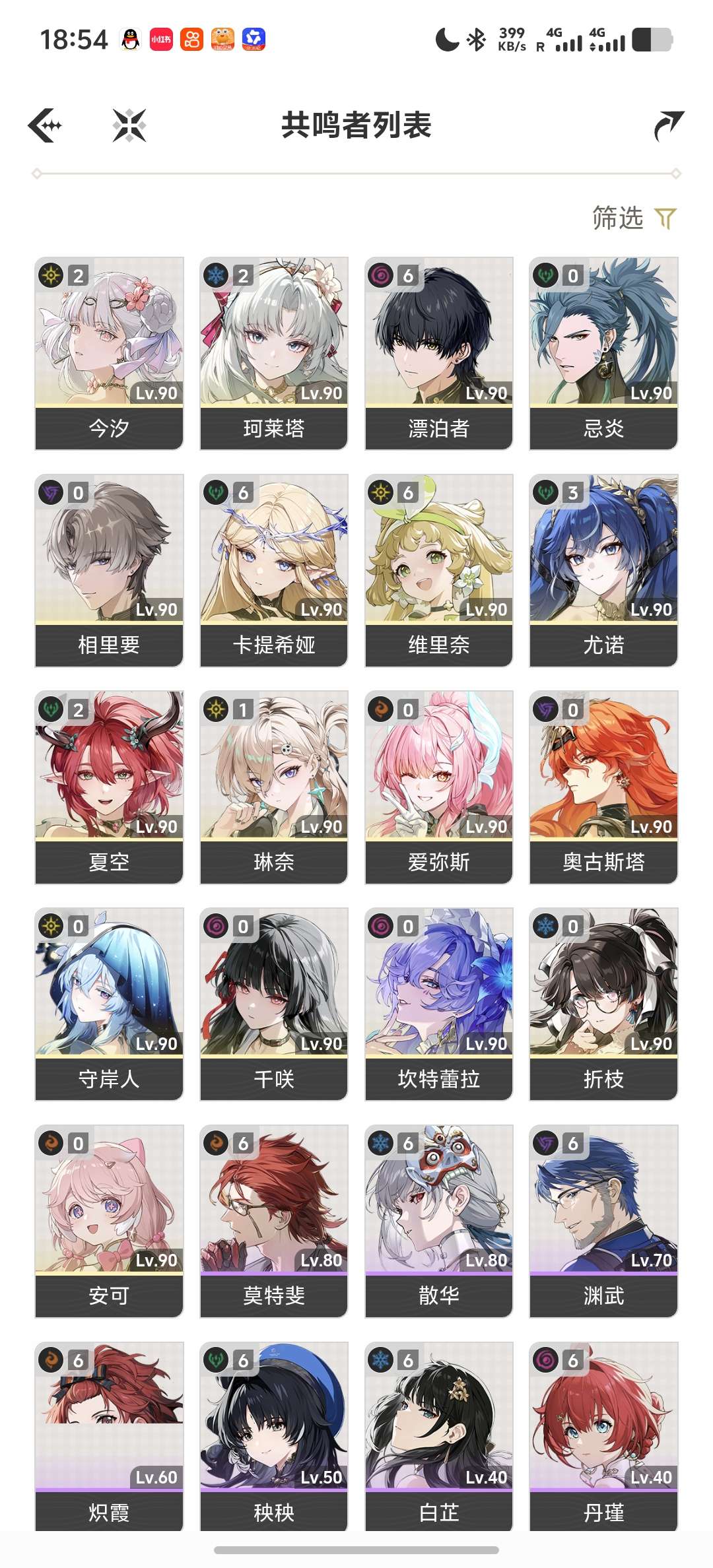The image size is (713, 1568).
Task: Tap the 相里要 character tile
Action: pyautogui.click(x=109, y=570)
